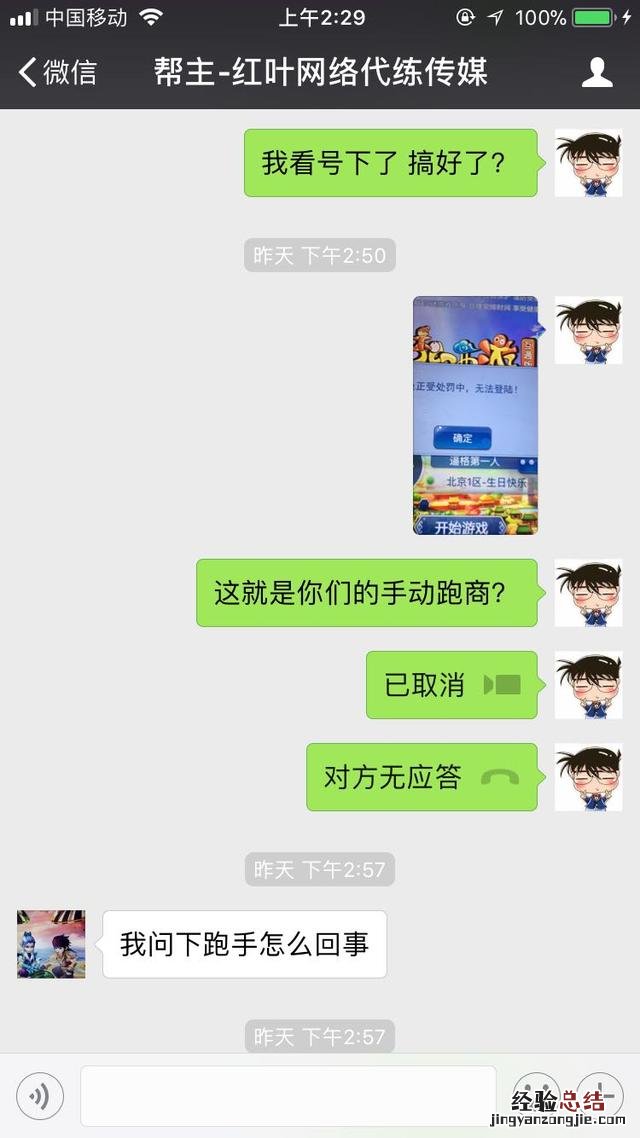Open the sent game screenshot image

475,415
